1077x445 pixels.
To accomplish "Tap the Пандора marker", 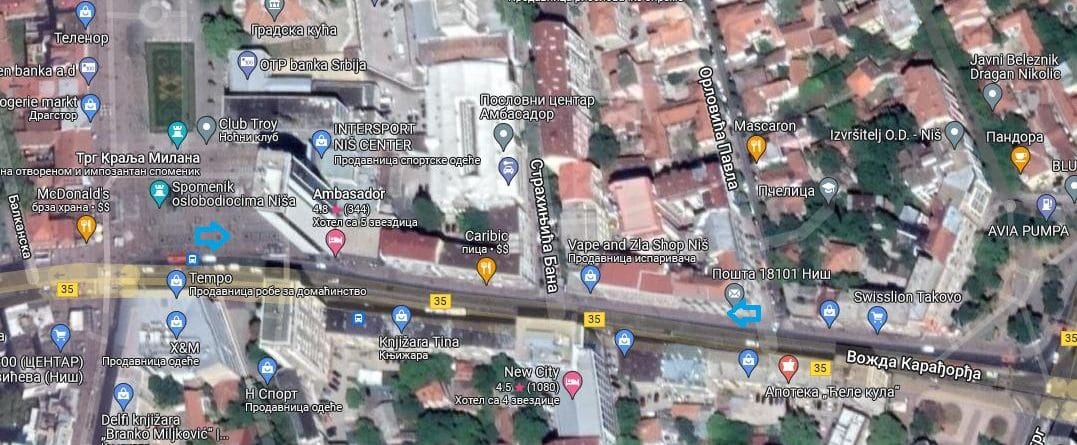I will [1020, 157].
